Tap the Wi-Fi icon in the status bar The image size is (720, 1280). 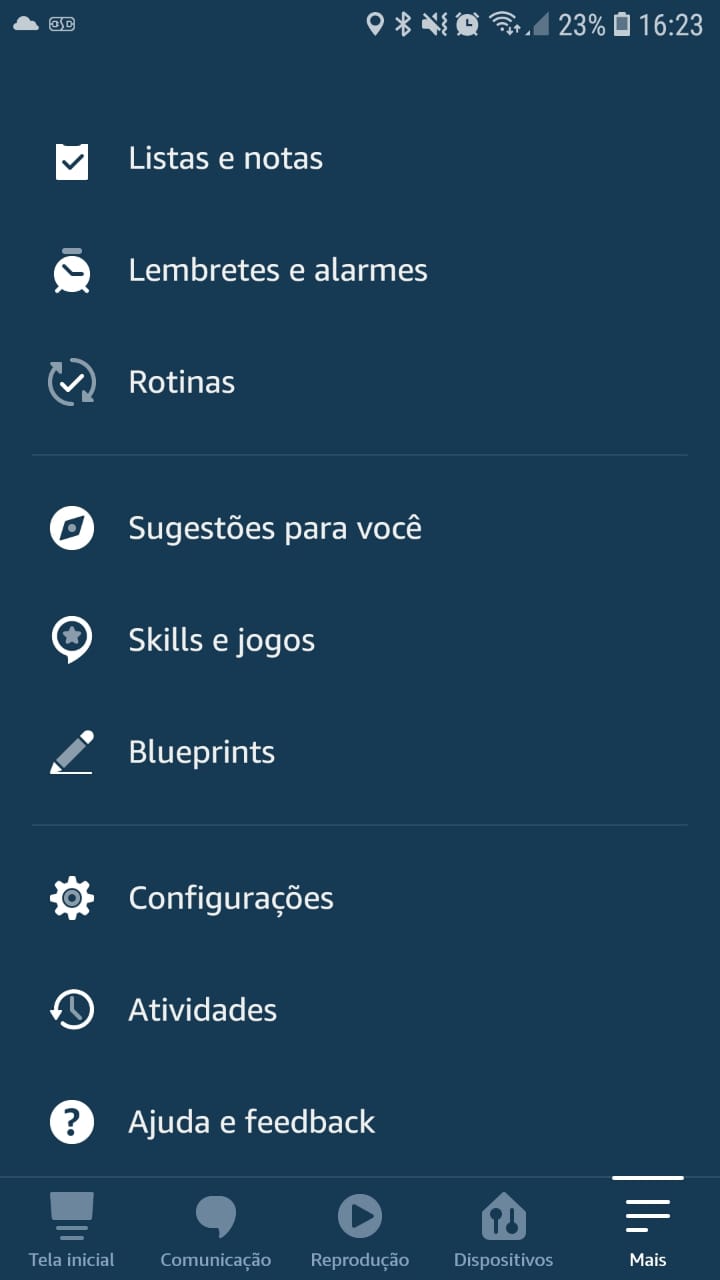(505, 25)
